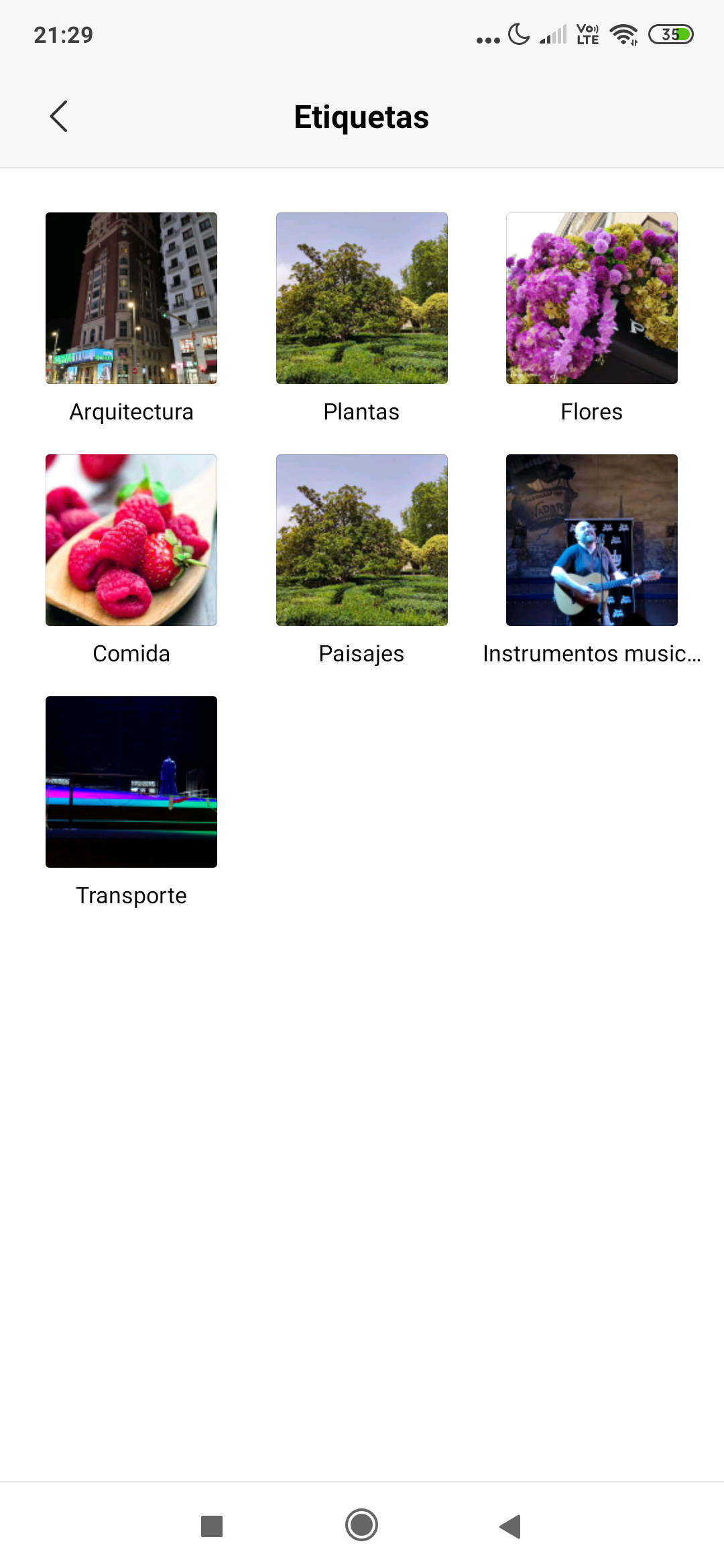View the Transporte tag album

point(131,782)
